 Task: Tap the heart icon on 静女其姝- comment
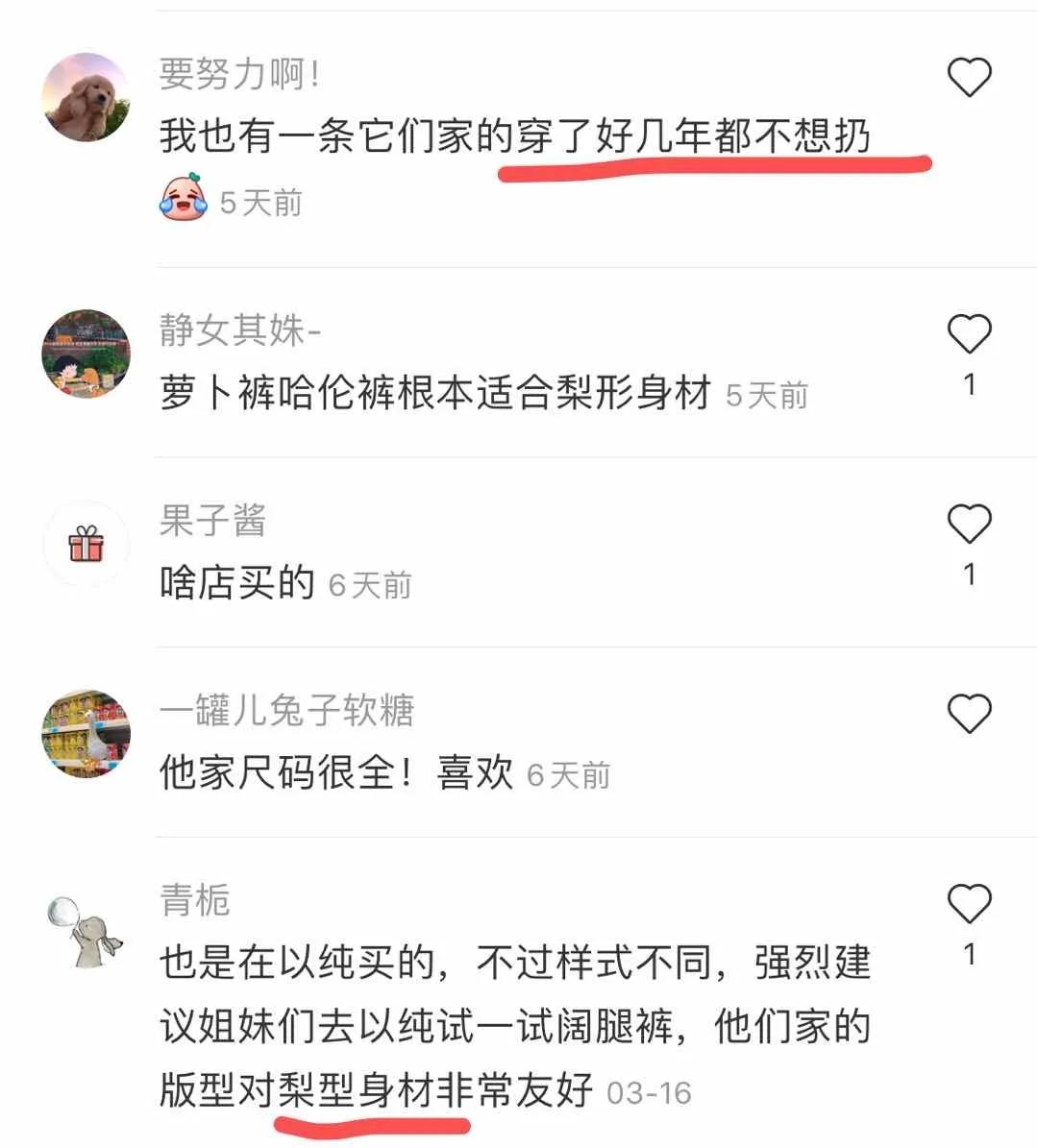point(969,333)
